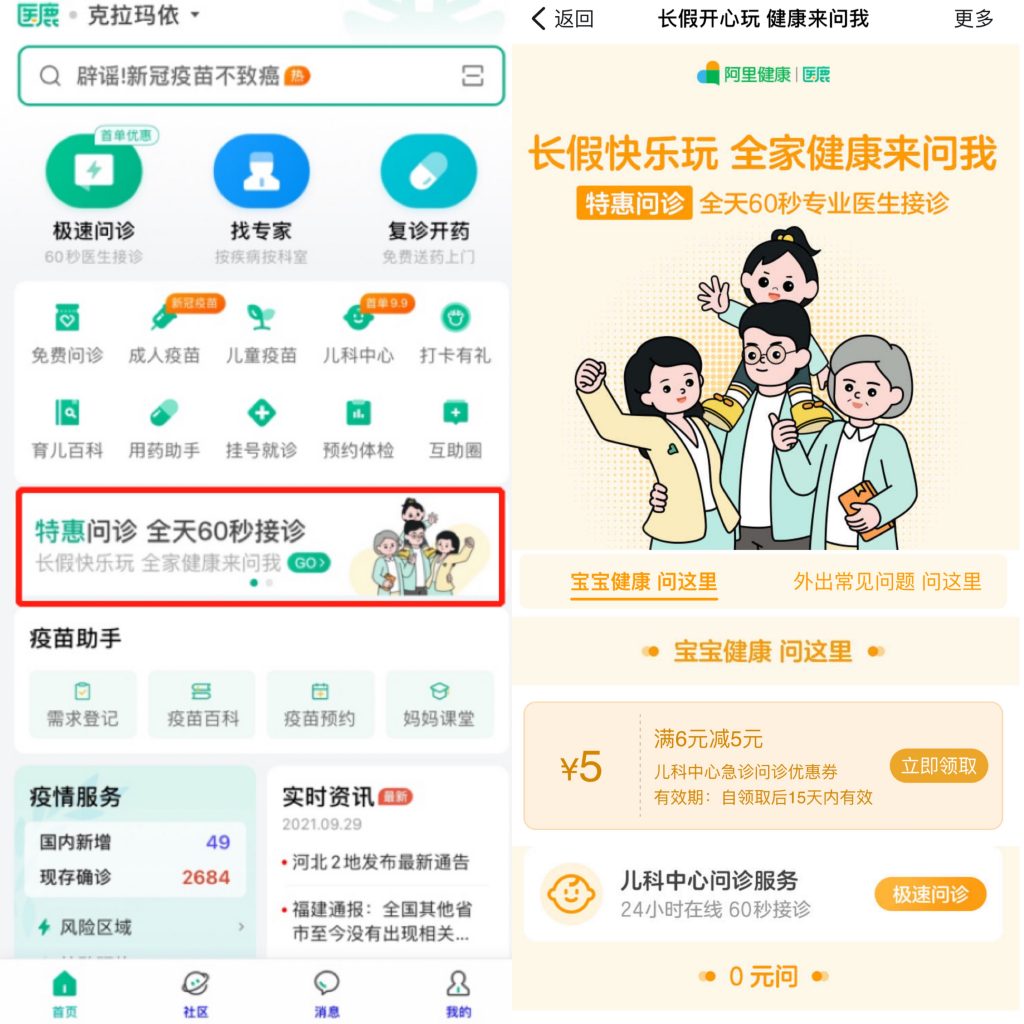
Task: Switch to 外出常见问题 问这里 tab
Action: click(x=887, y=581)
